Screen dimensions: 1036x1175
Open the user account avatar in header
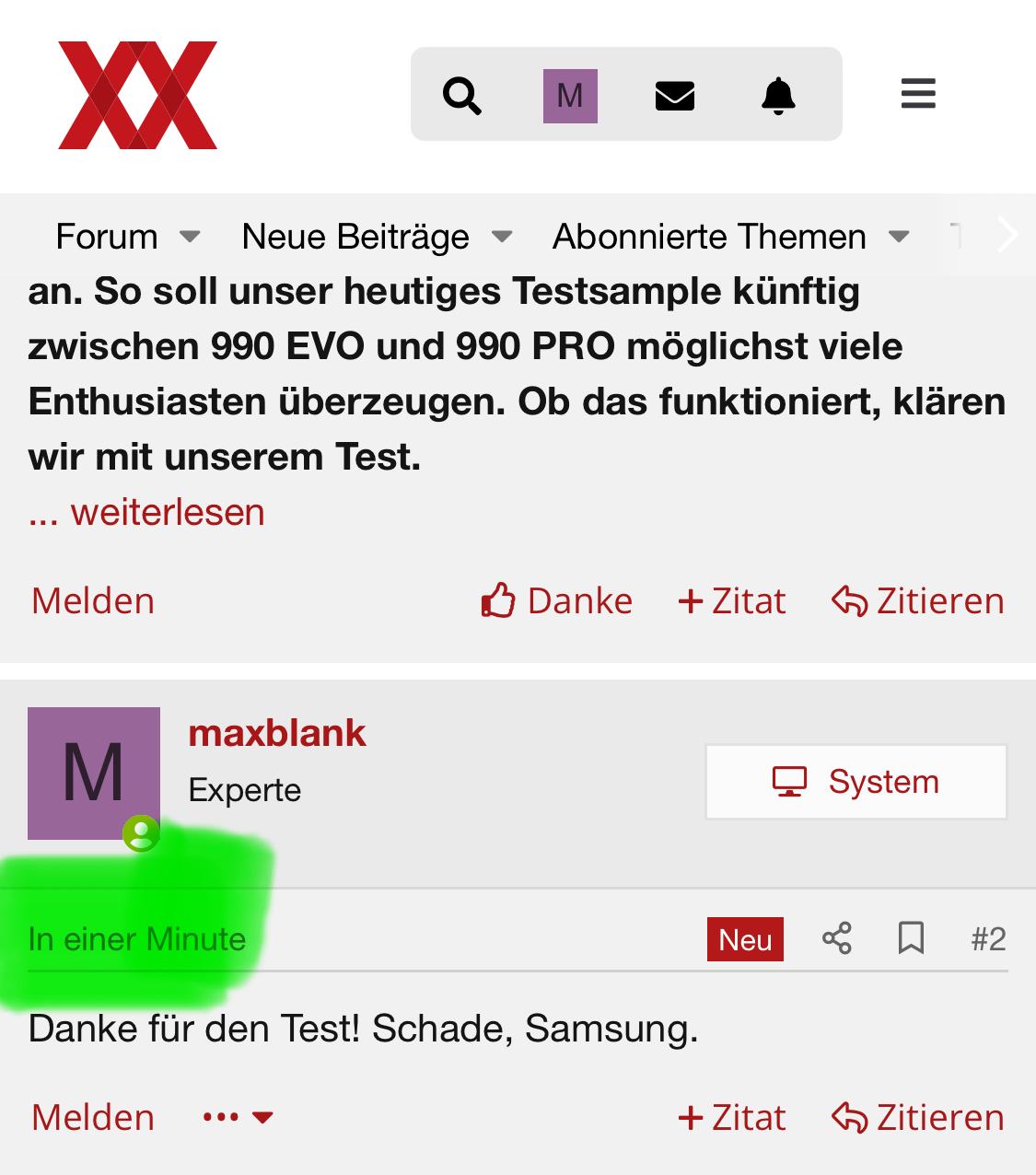coord(570,96)
